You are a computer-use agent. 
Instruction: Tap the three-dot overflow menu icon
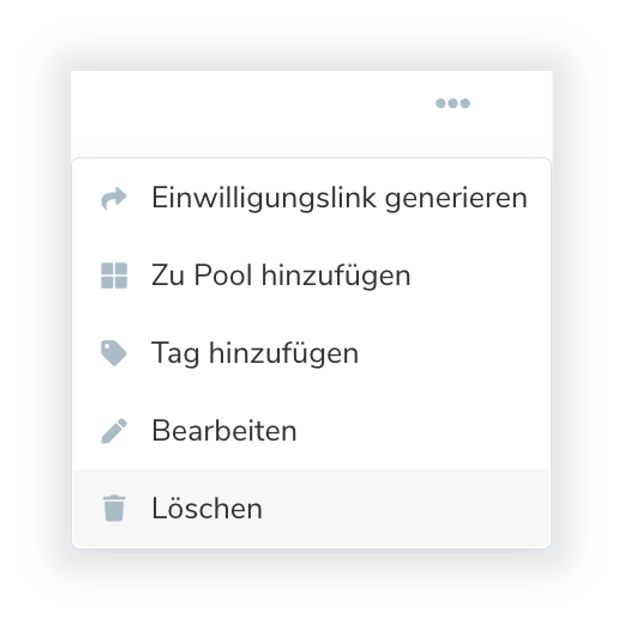[x=452, y=103]
